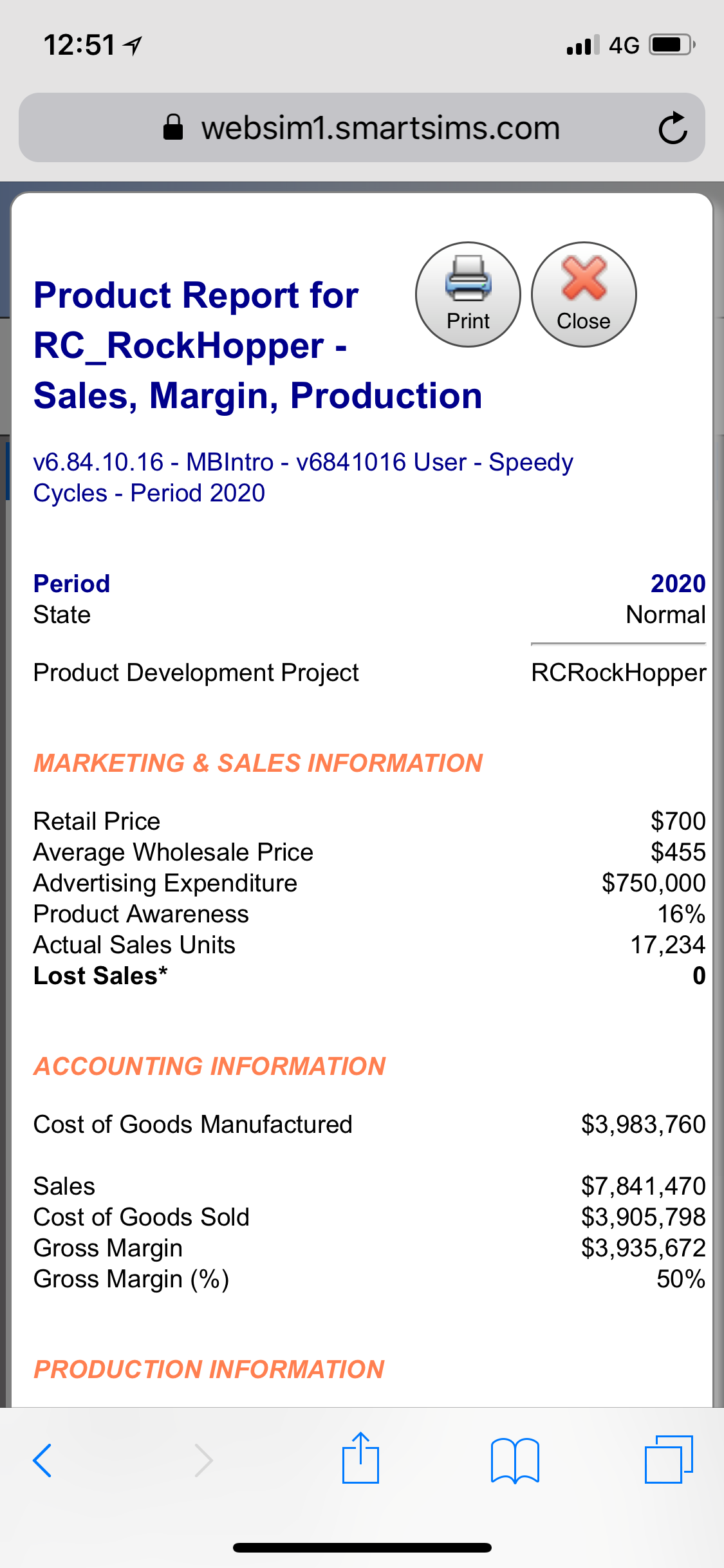Tap the websim1.smartsims.com address bar
This screenshot has width=724, height=1568.
click(x=380, y=128)
